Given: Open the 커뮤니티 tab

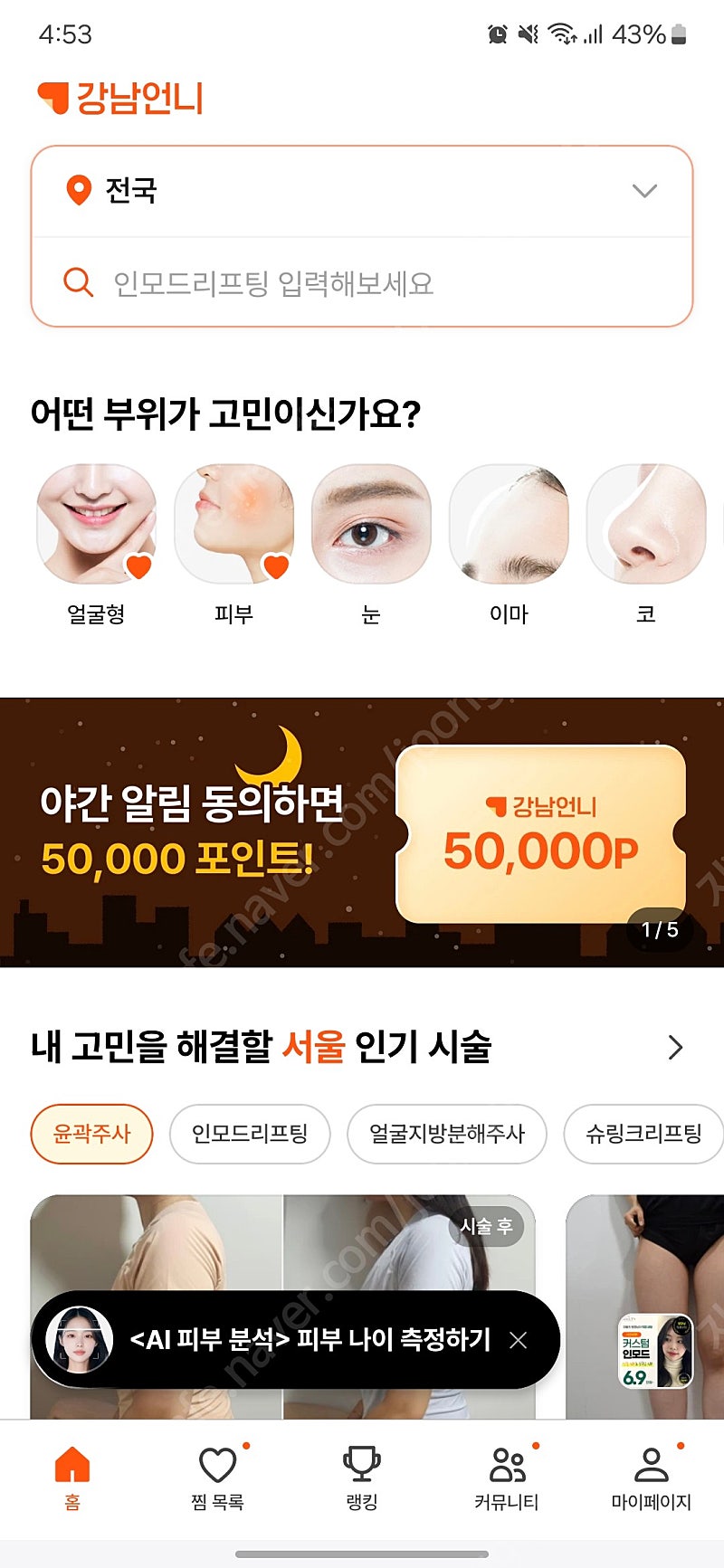Looking at the screenshot, I should 507,1478.
